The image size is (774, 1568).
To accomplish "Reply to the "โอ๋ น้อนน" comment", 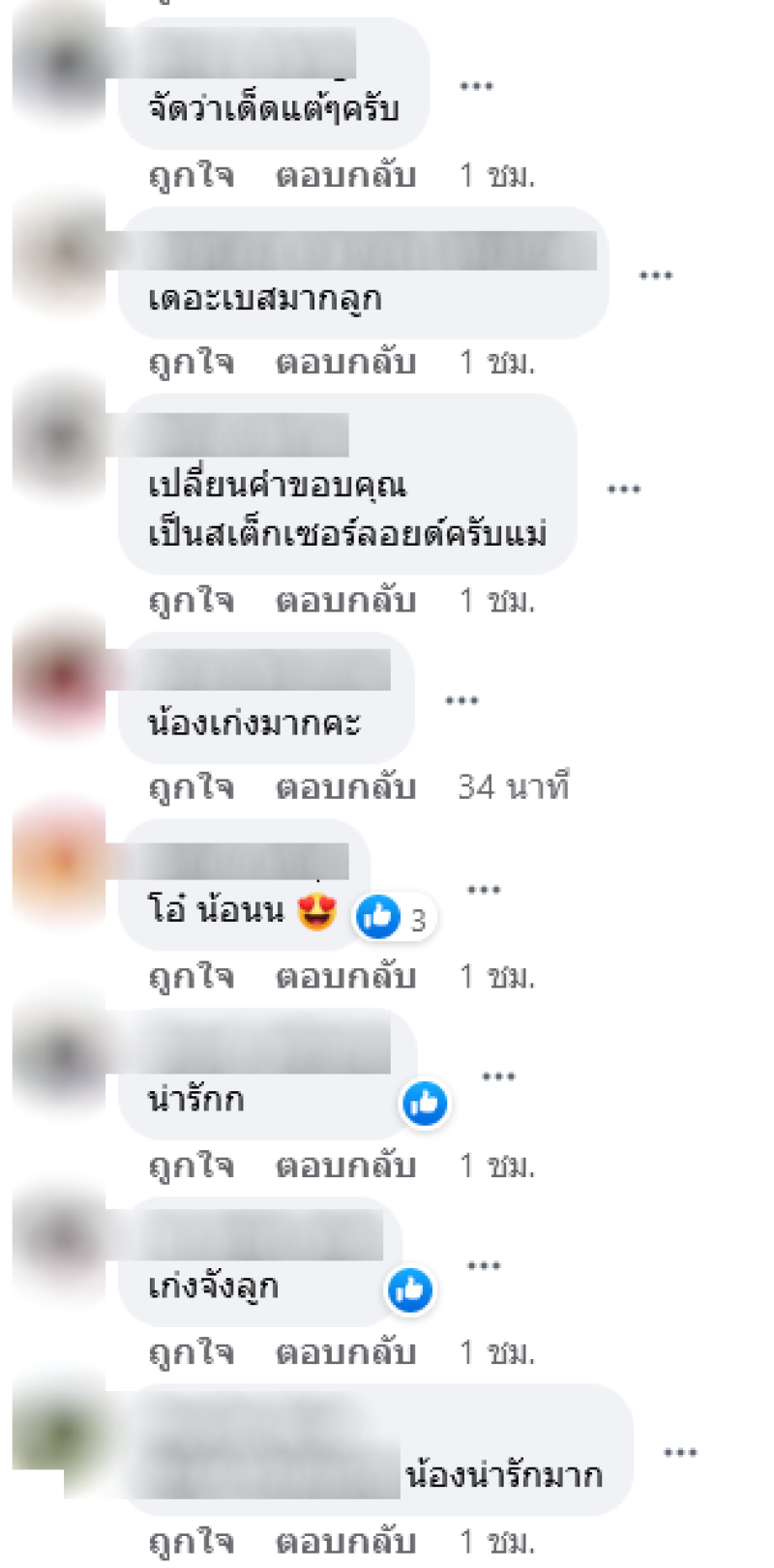I will (x=345, y=977).
